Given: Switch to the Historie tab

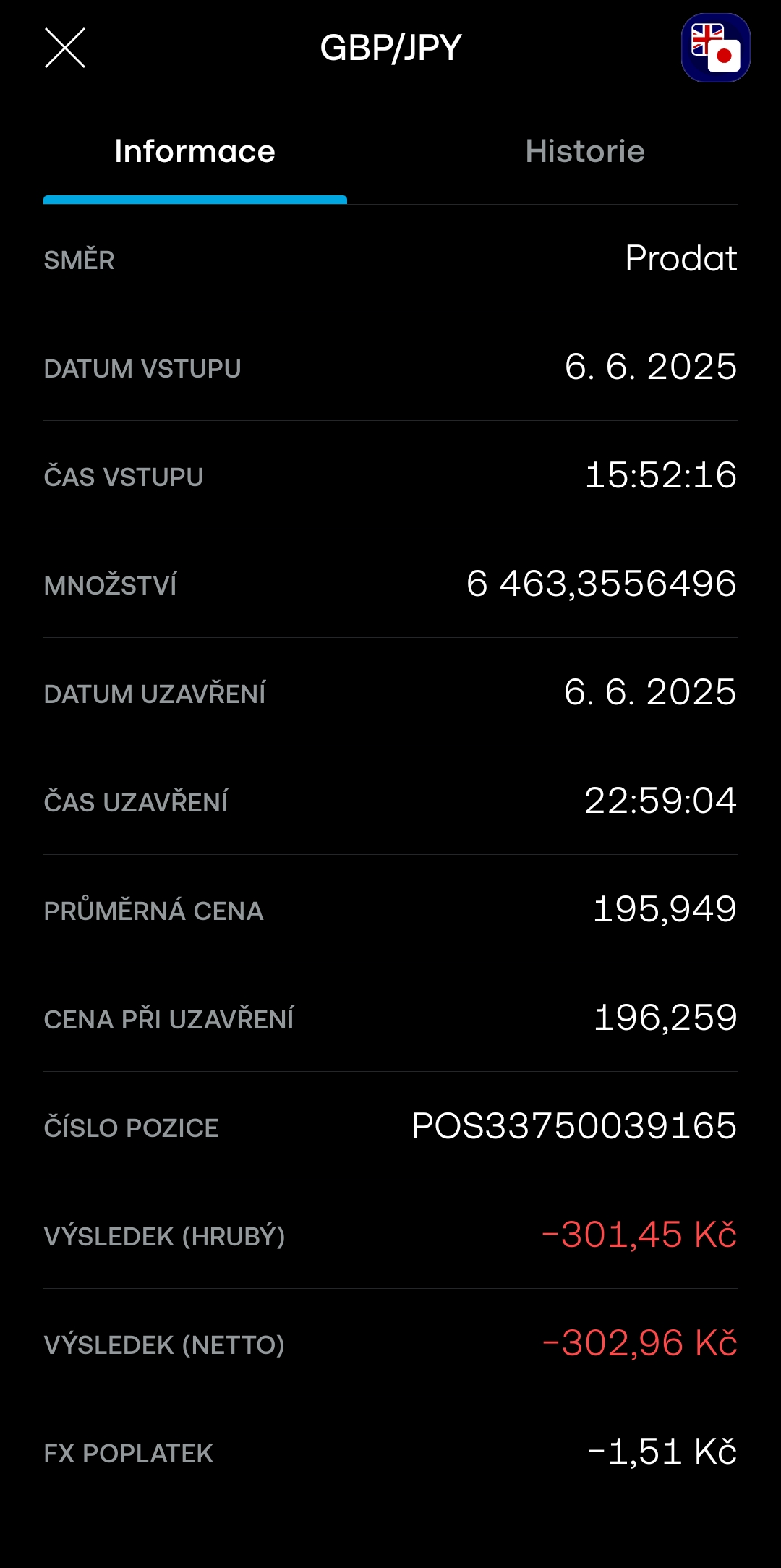Looking at the screenshot, I should 585,151.
